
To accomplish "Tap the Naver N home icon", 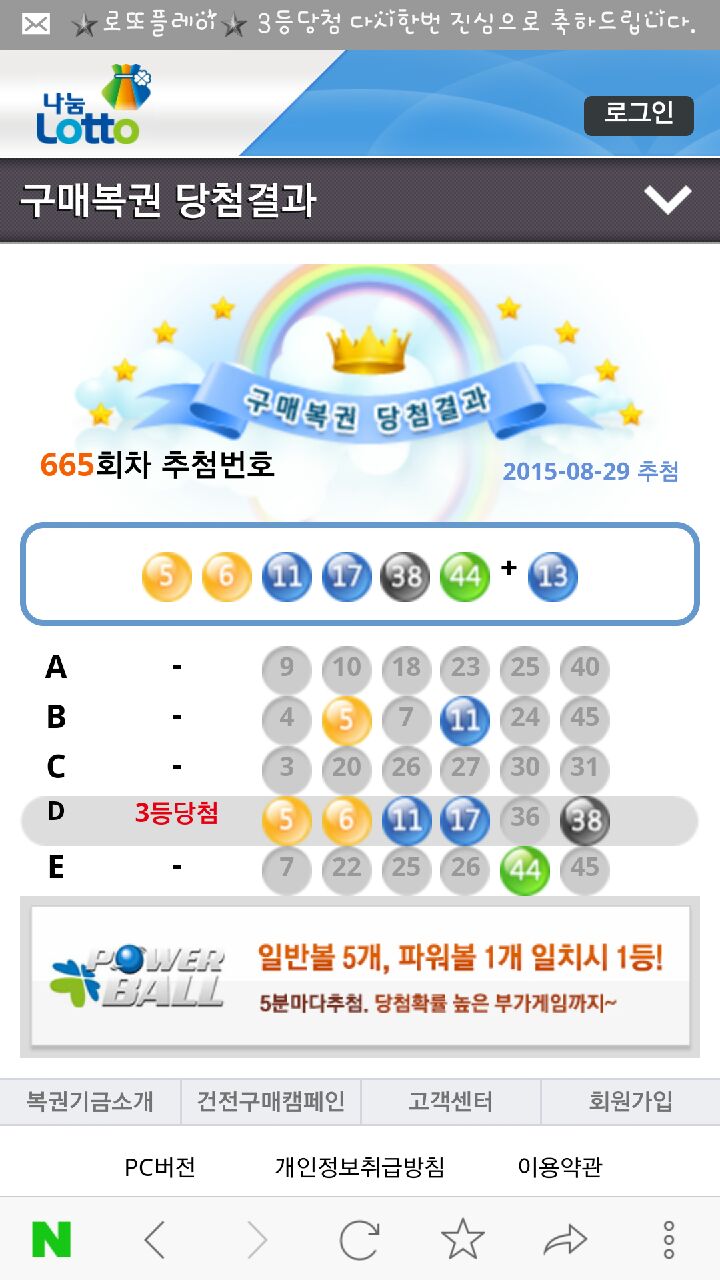I will click(x=52, y=1240).
